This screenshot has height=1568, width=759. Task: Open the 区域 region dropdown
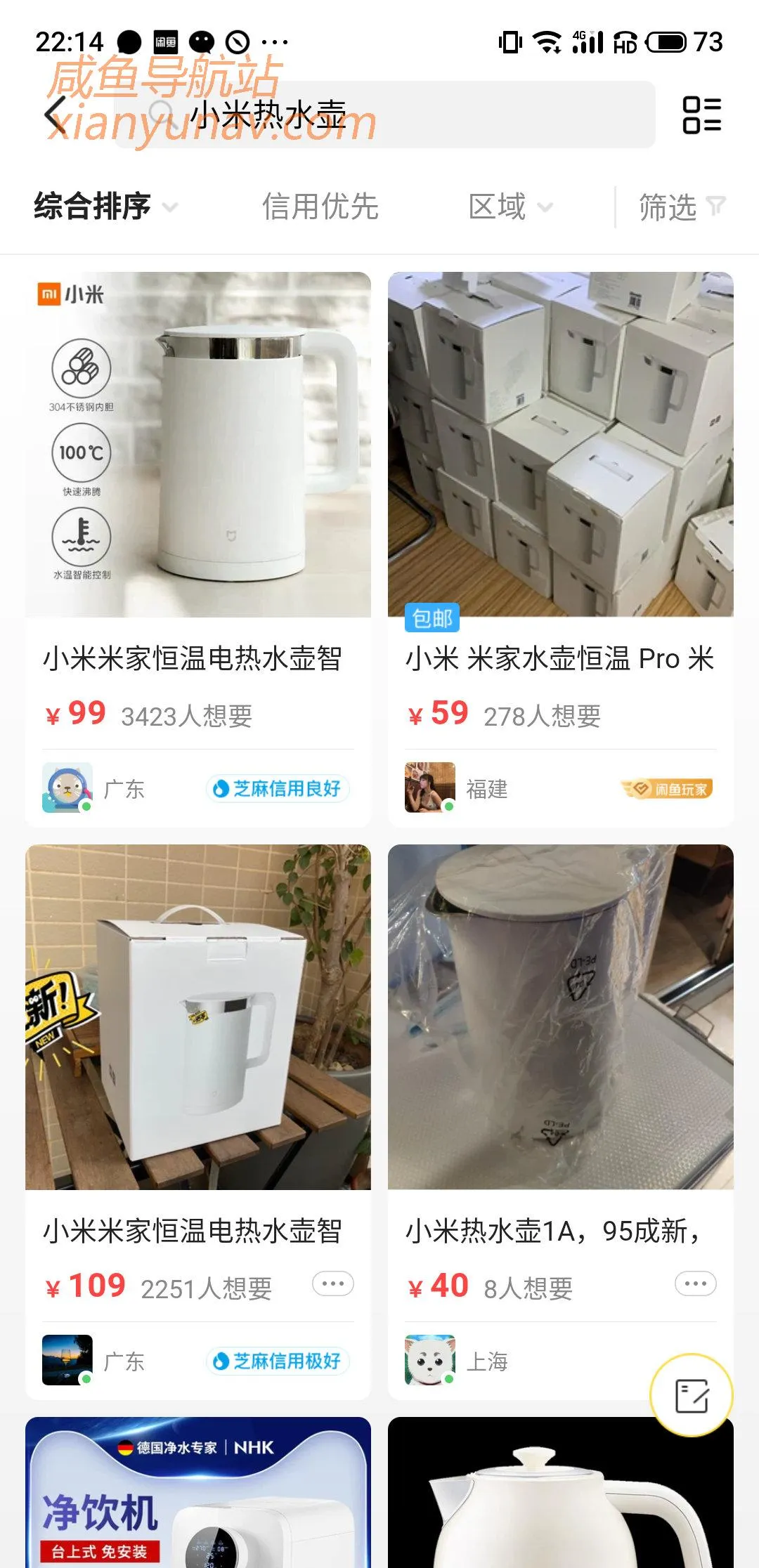click(510, 207)
